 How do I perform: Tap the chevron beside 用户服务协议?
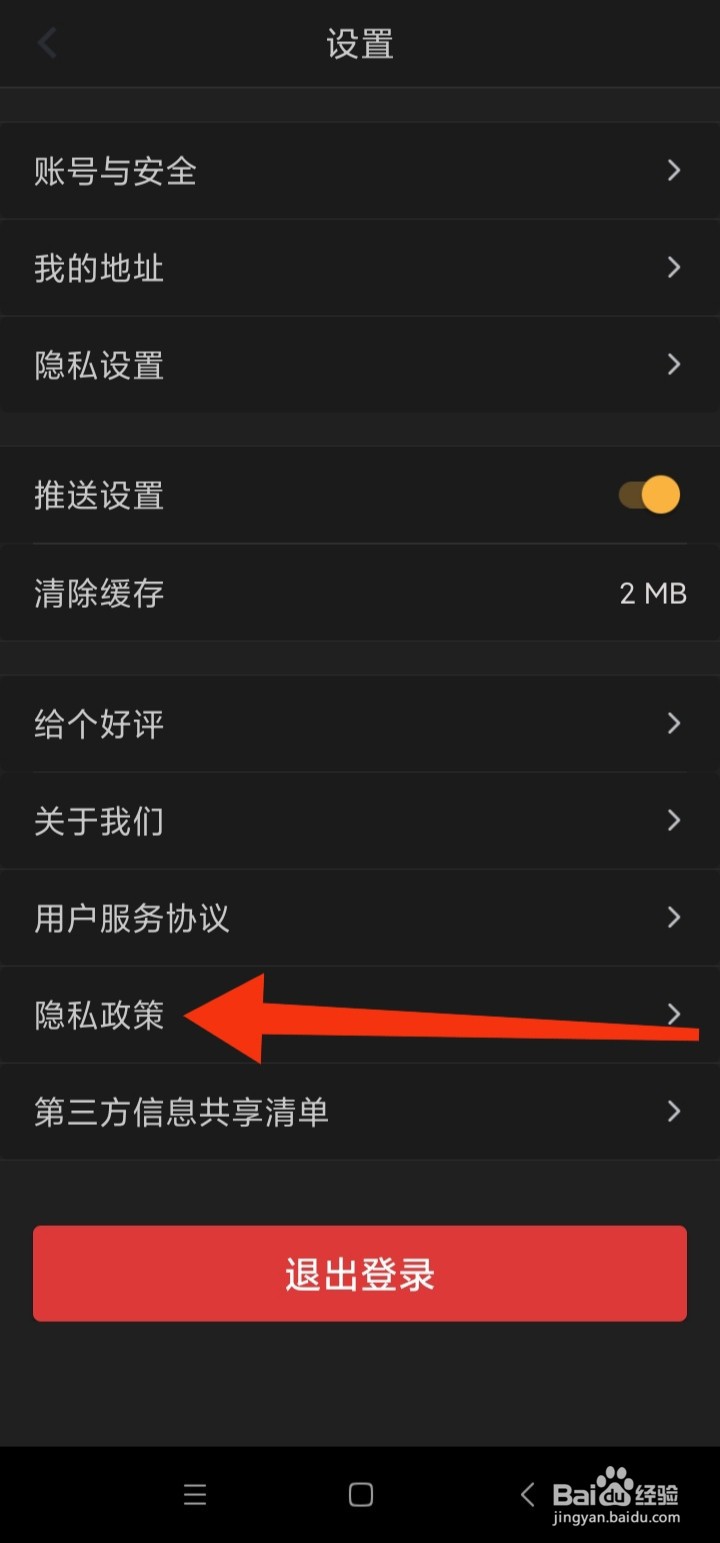pyautogui.click(x=672, y=917)
